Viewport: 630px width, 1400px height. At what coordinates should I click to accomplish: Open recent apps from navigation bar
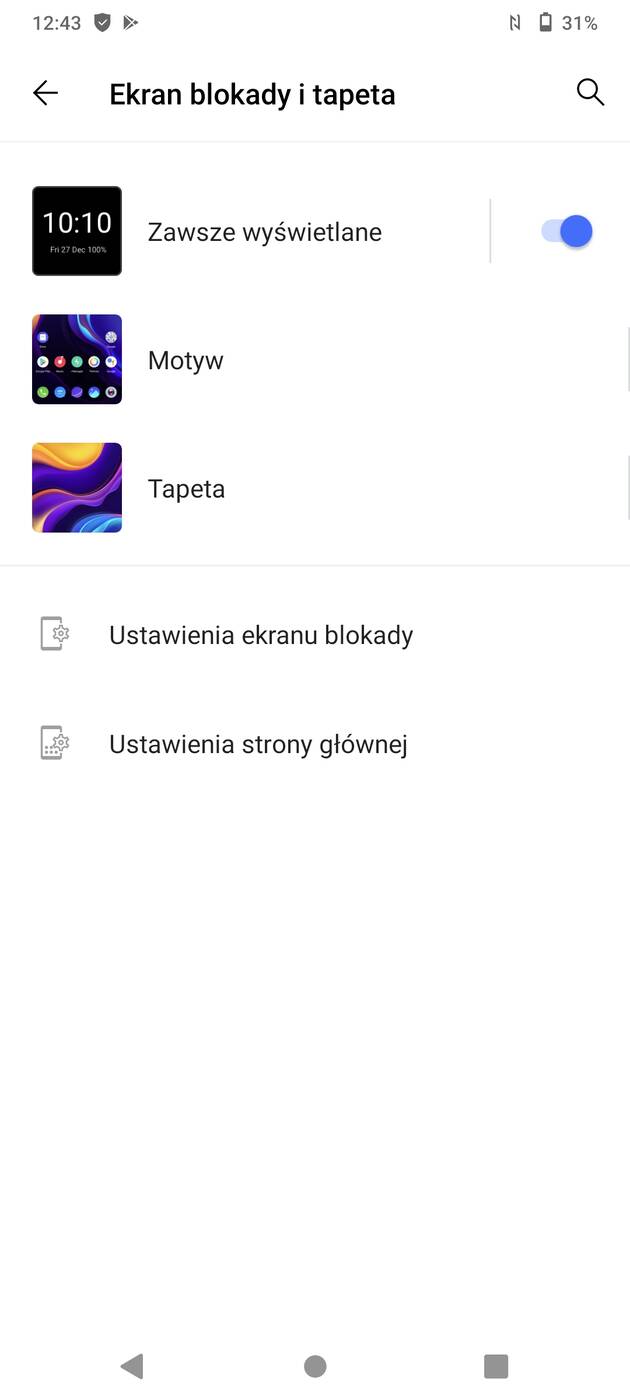pos(496,1366)
